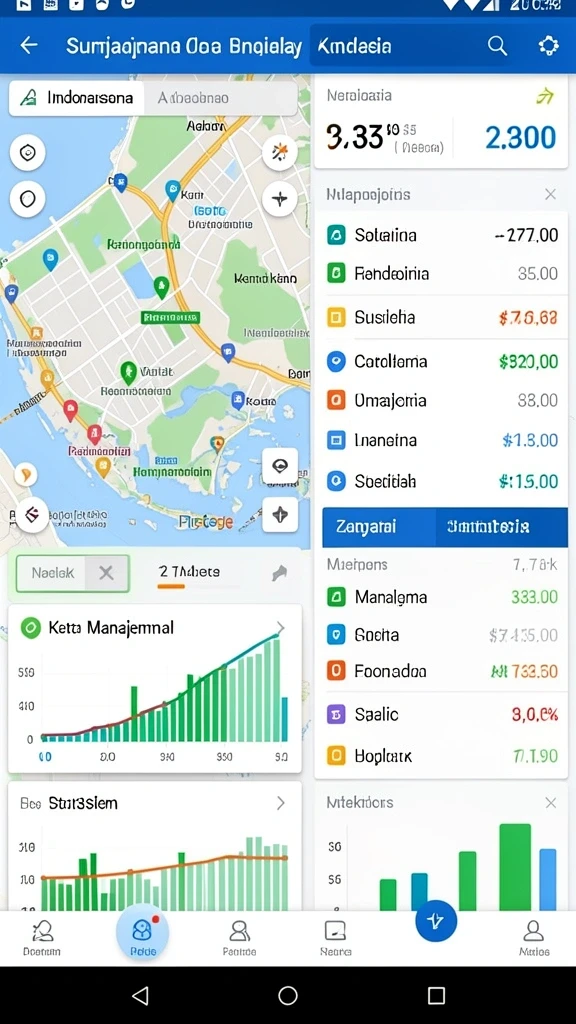The image size is (576, 1024).
Task: Open the Soeditiah entry
Action: click(x=441, y=481)
